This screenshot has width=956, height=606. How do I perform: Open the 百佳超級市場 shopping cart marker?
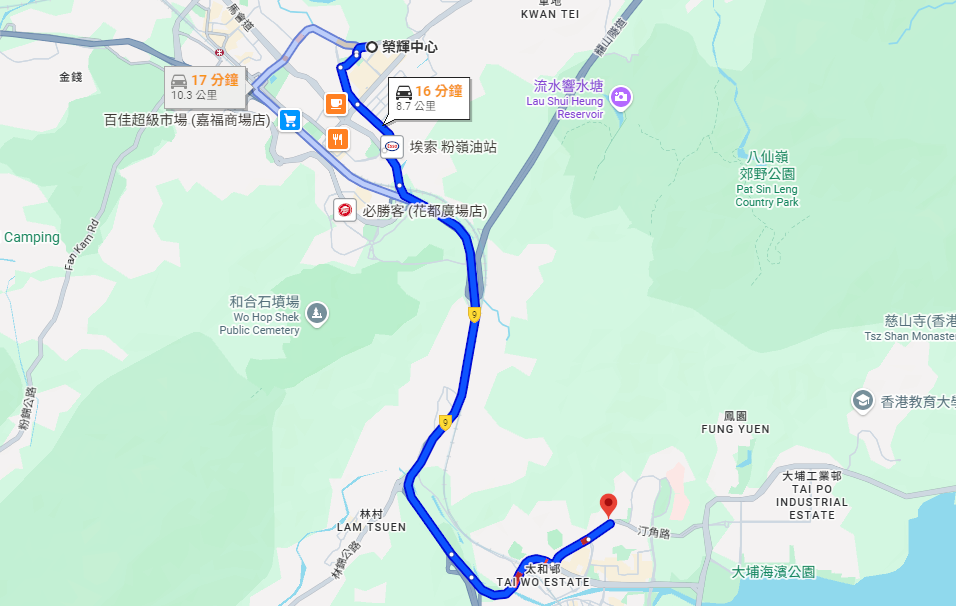pyautogui.click(x=290, y=120)
